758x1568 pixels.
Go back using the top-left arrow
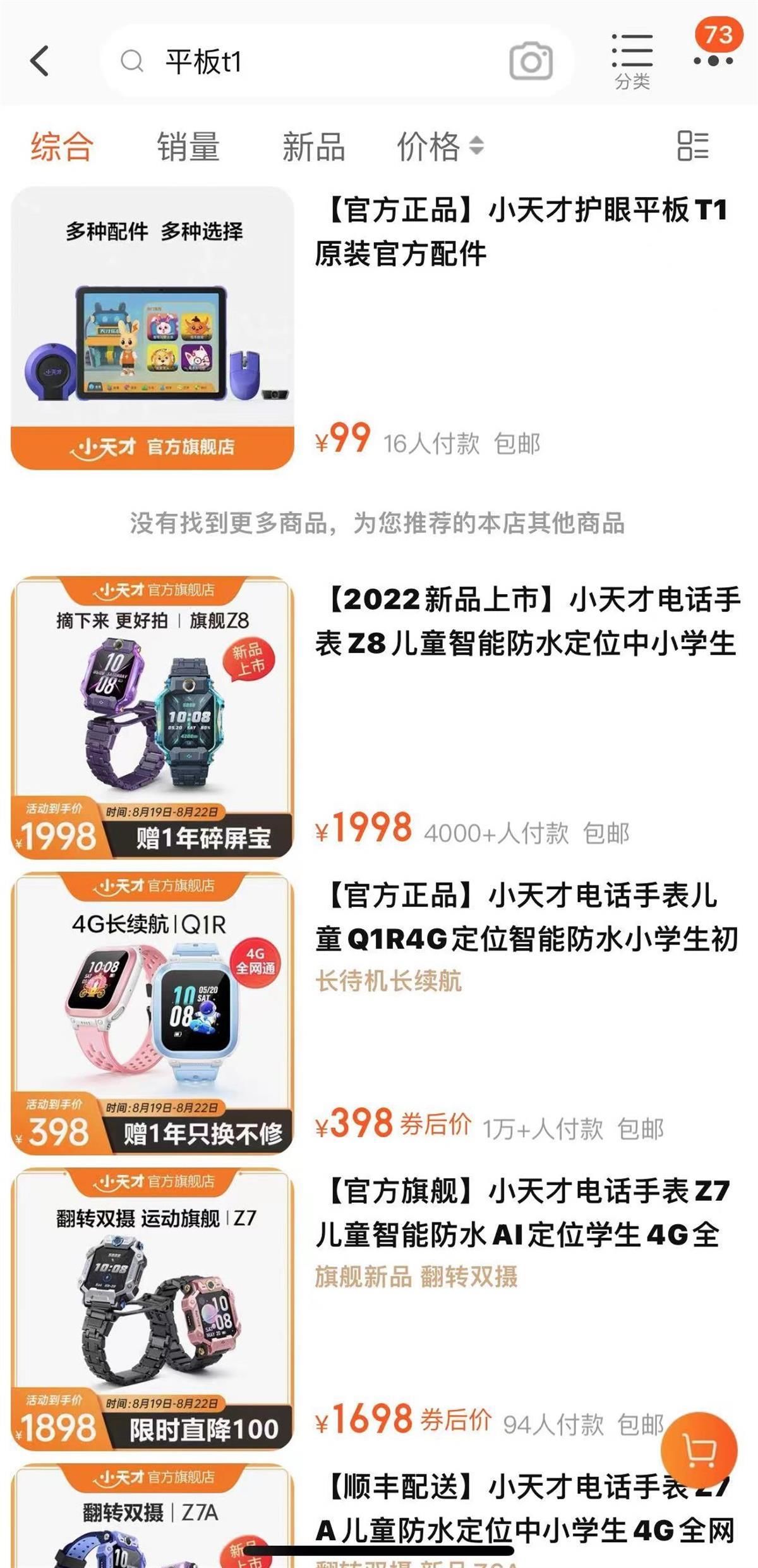click(40, 61)
